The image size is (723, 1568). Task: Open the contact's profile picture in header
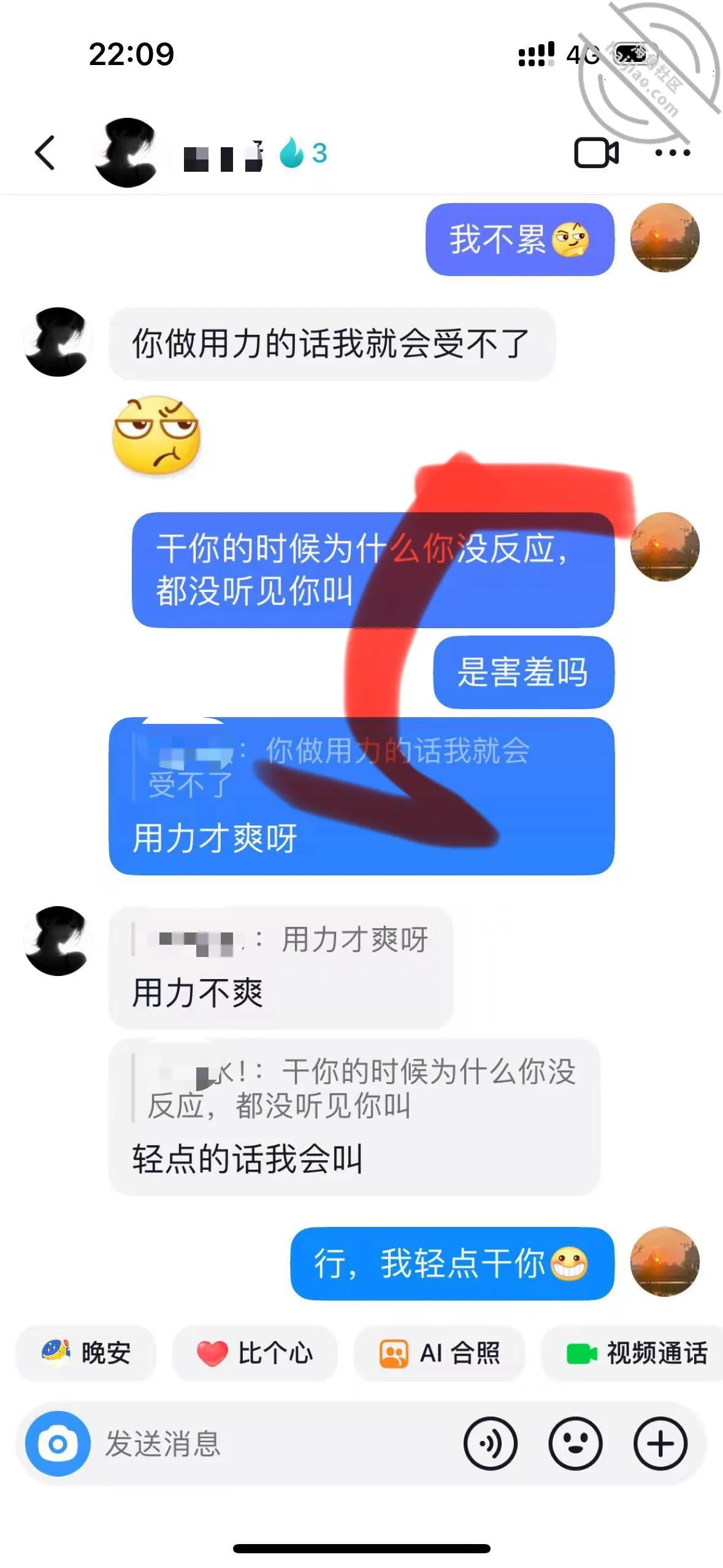126,152
